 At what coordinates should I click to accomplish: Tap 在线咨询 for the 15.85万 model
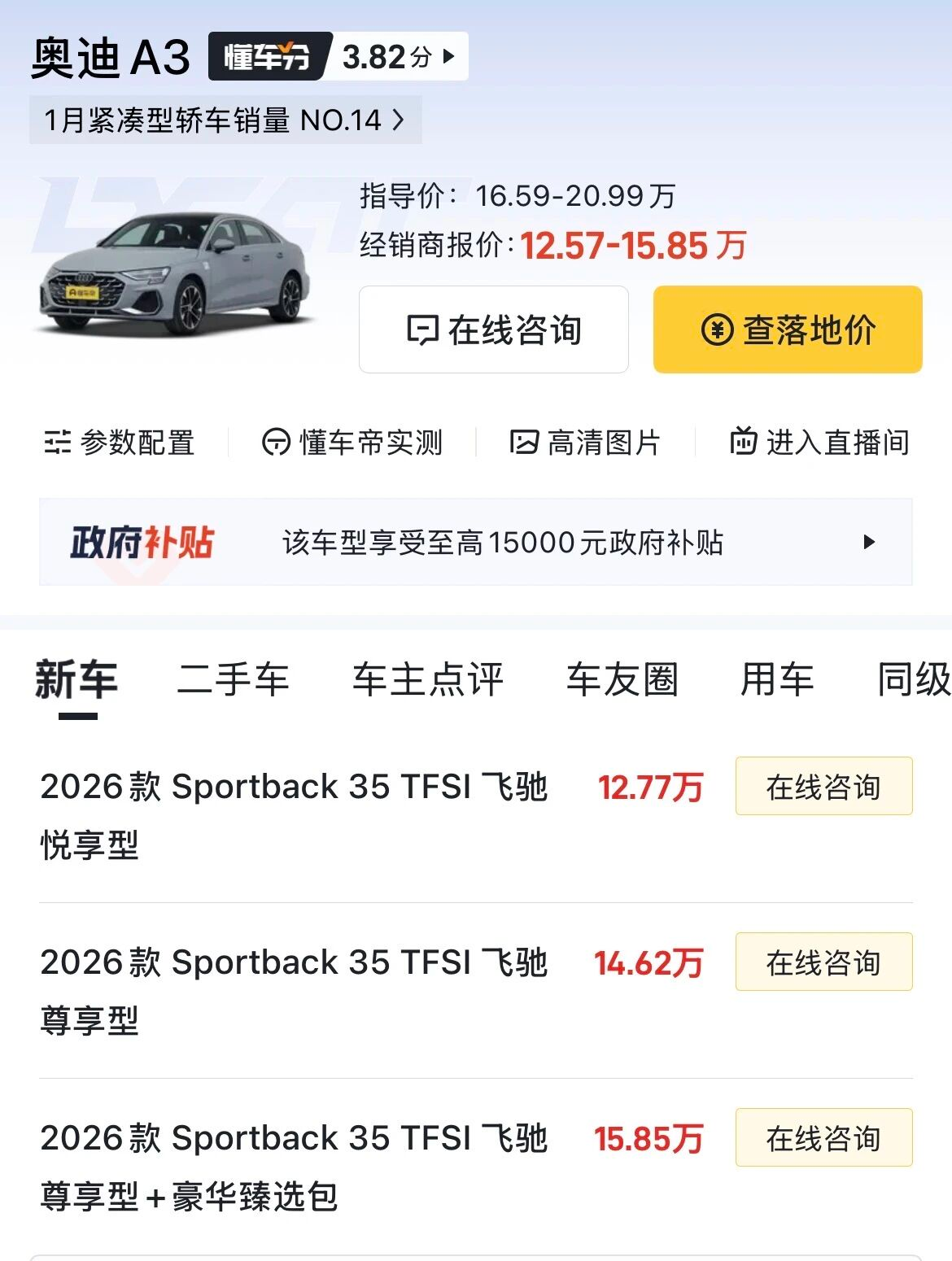tap(823, 1138)
